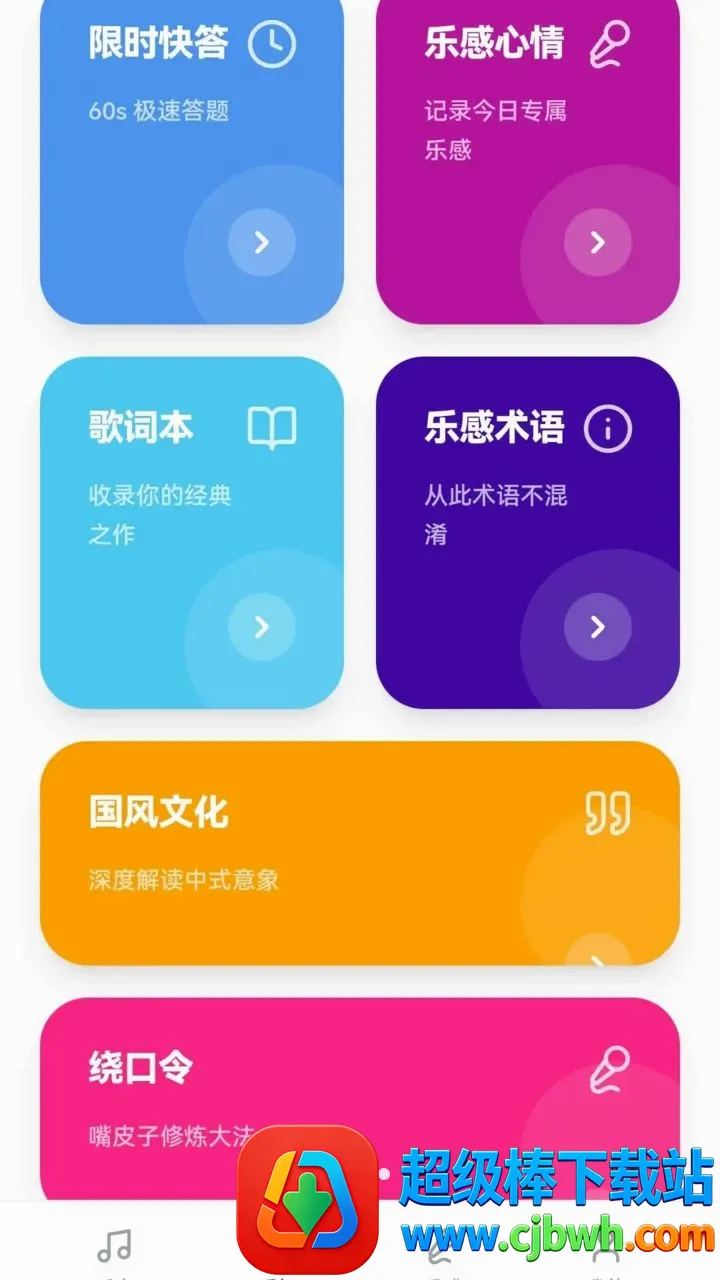Open the 国风文化 card
Image resolution: width=720 pixels, height=1280 pixels.
[360, 853]
